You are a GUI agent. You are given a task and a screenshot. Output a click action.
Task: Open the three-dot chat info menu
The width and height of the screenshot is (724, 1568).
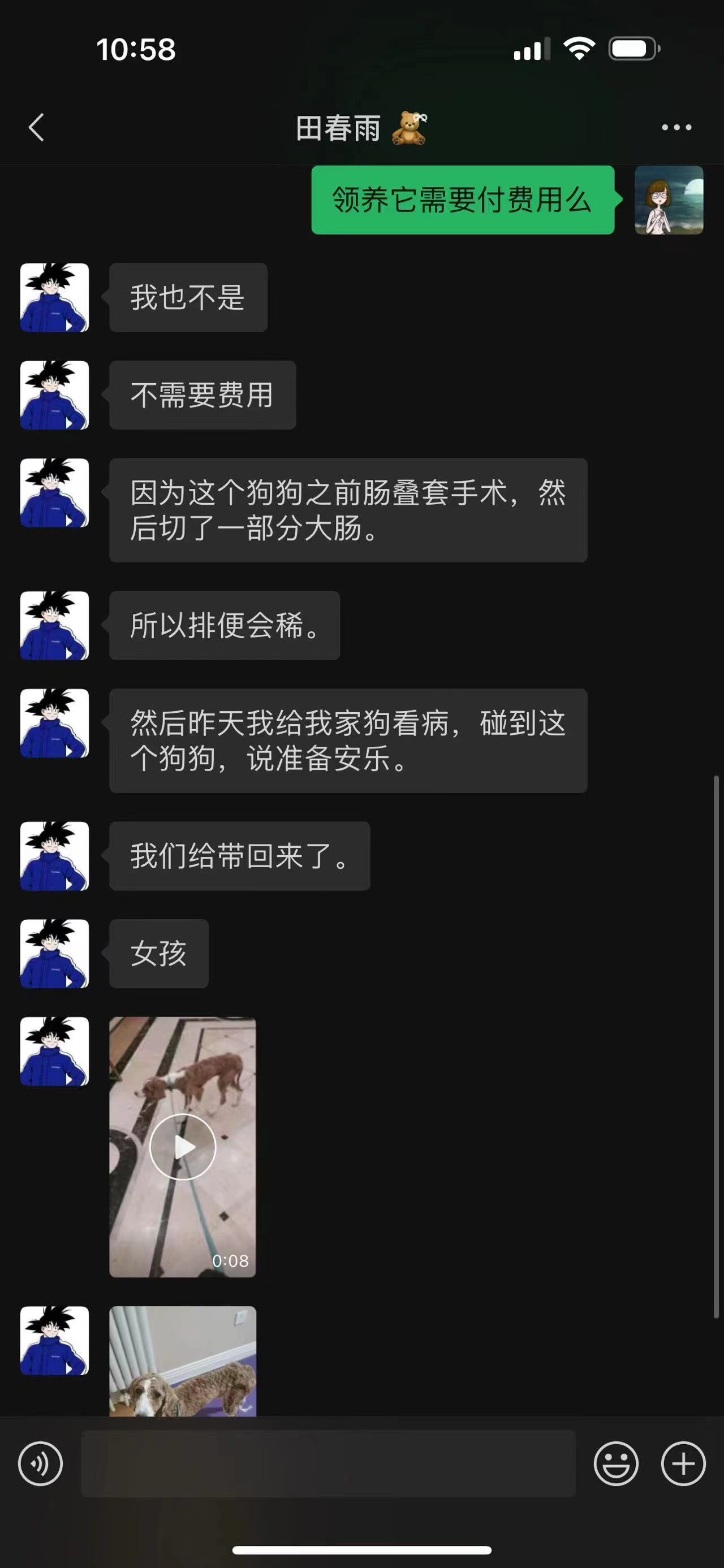click(x=676, y=127)
